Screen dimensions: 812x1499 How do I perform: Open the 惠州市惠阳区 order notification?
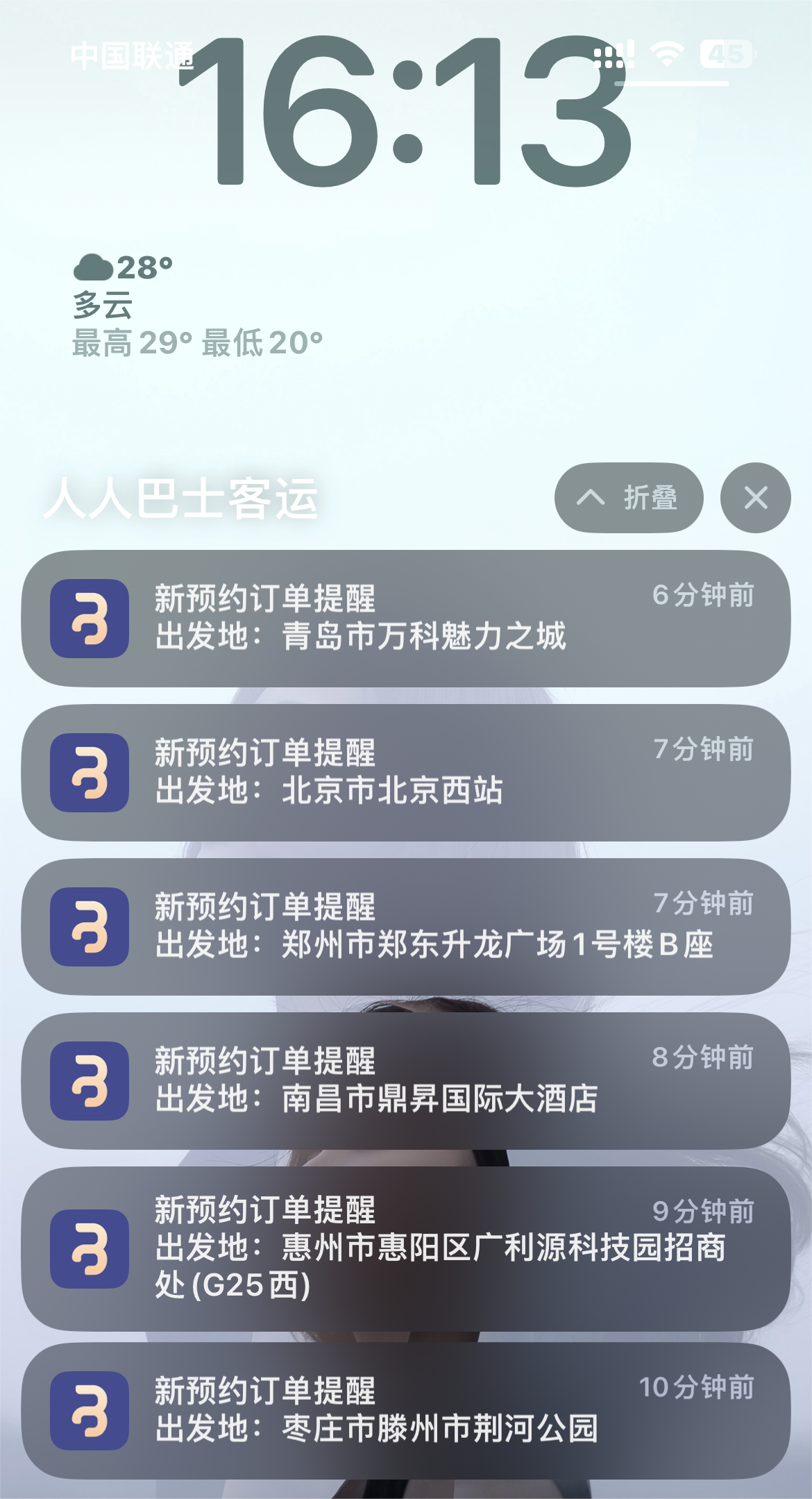(406, 1248)
